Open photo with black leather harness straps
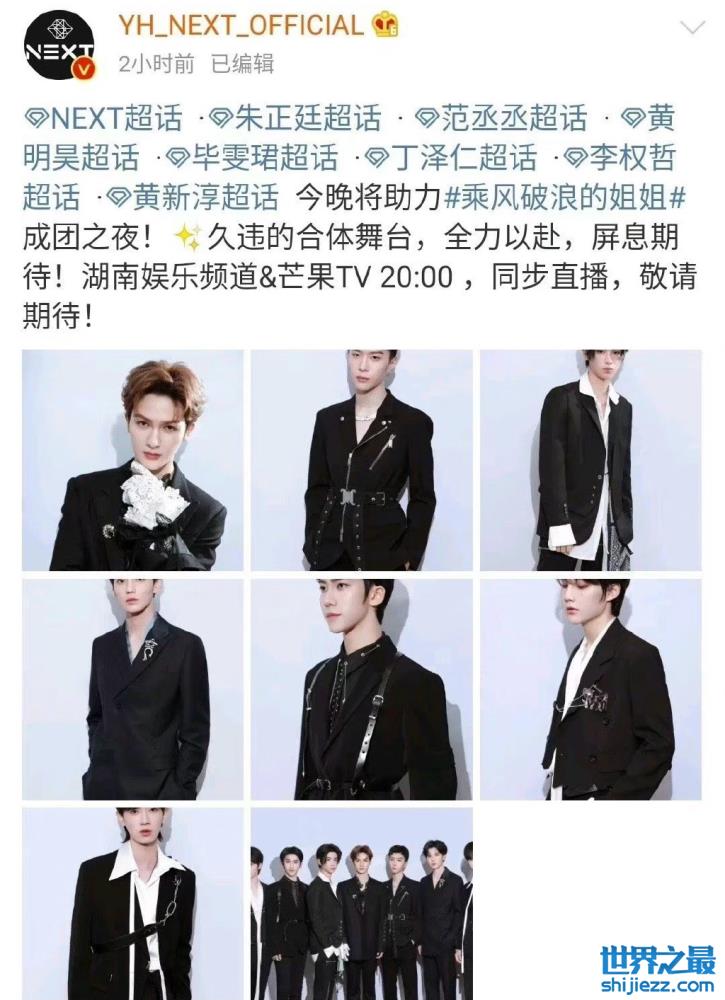This screenshot has width=725, height=1000. (x=362, y=689)
